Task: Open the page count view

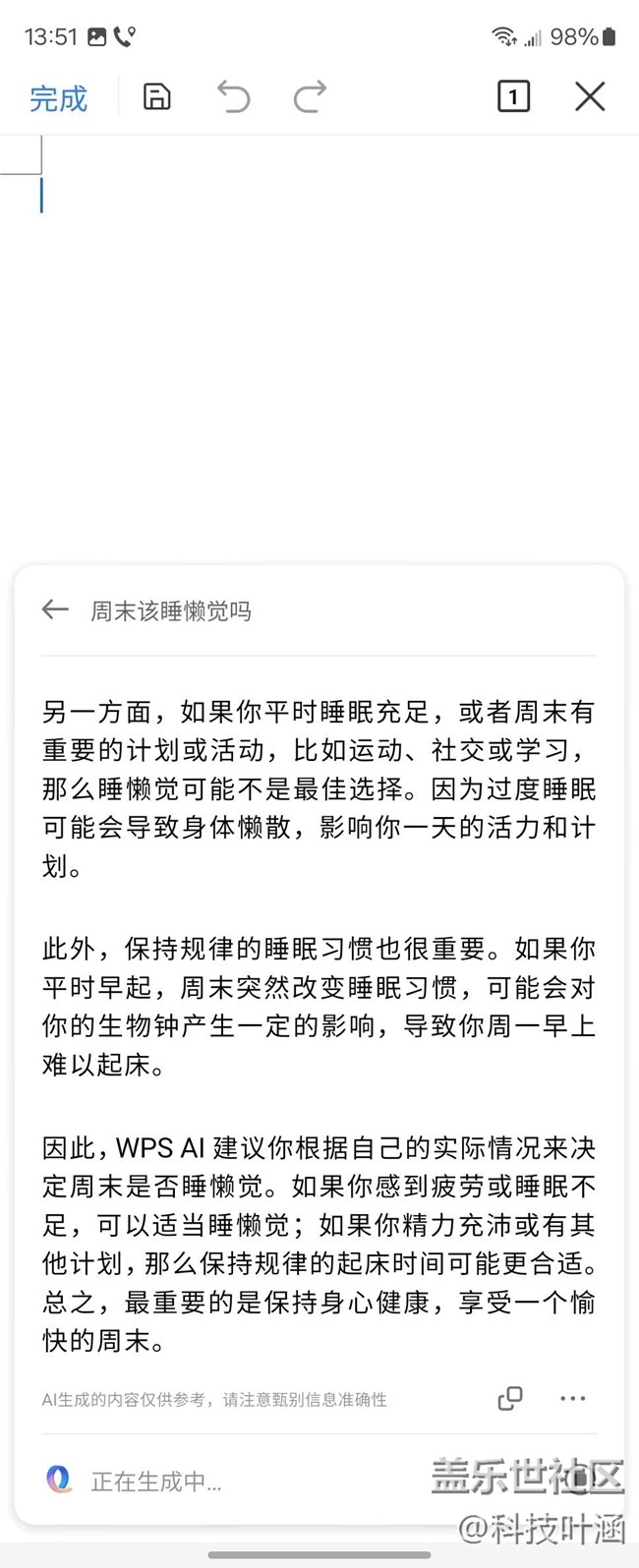Action: point(513,96)
